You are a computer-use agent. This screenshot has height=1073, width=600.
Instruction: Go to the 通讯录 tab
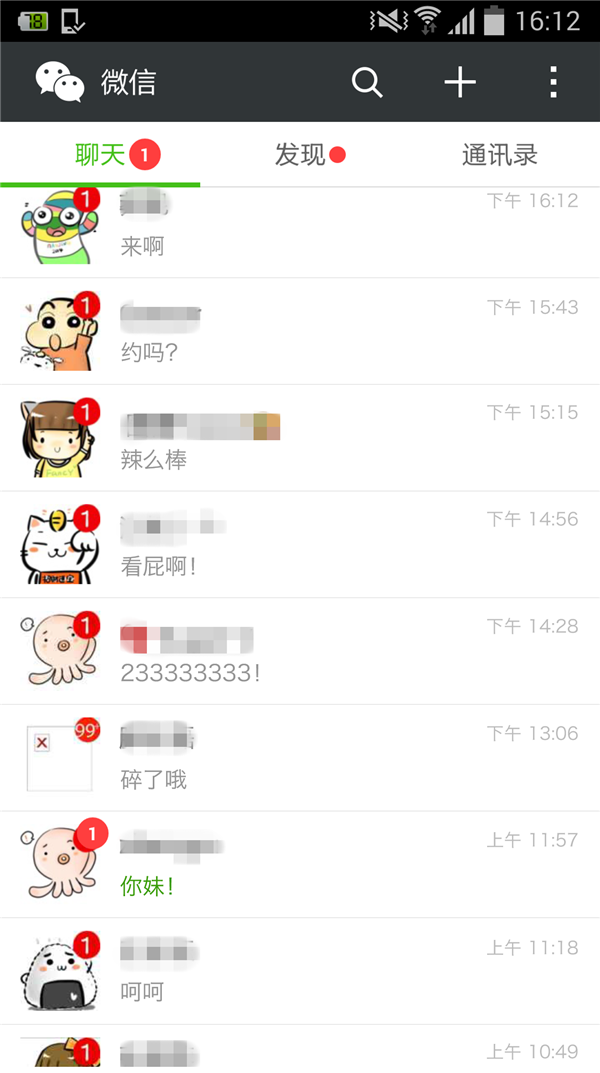(x=500, y=155)
